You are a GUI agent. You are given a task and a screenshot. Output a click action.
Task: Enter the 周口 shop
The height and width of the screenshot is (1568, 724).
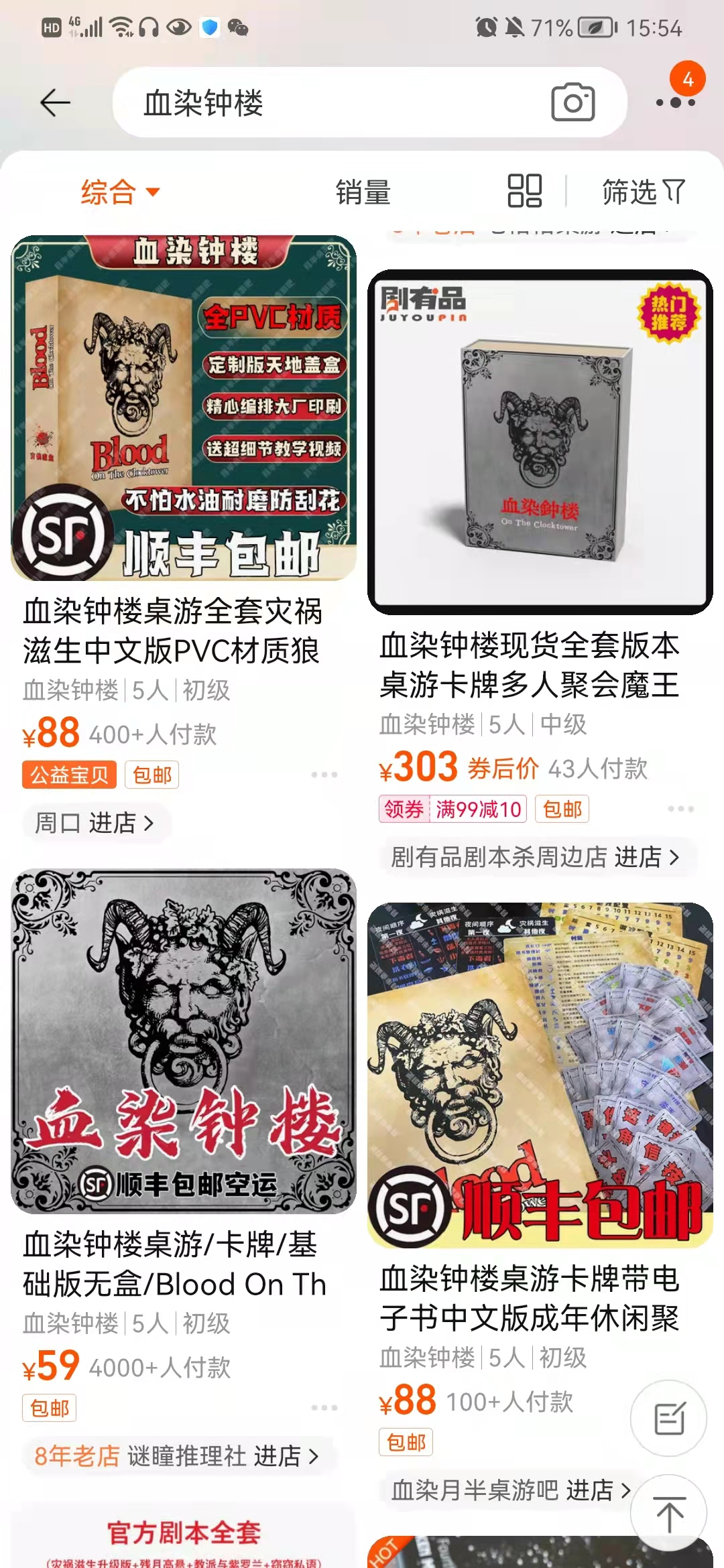tap(95, 823)
